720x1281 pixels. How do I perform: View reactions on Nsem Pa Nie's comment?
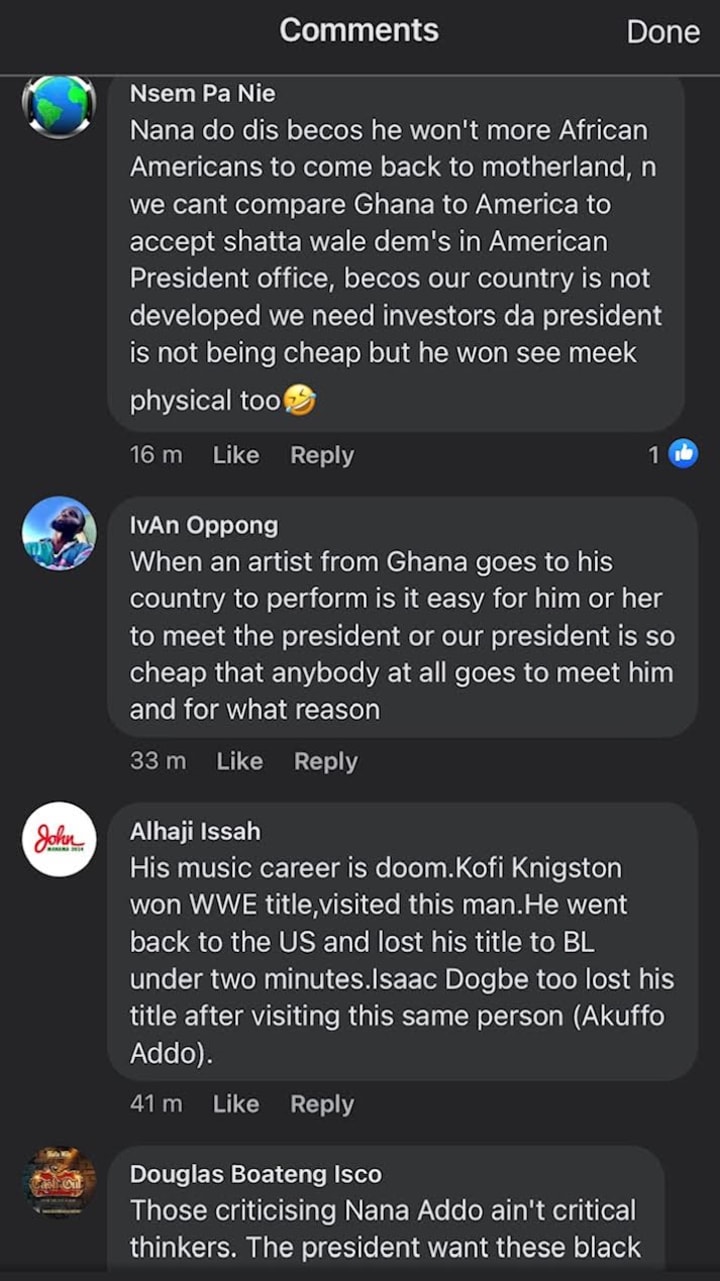coord(674,455)
